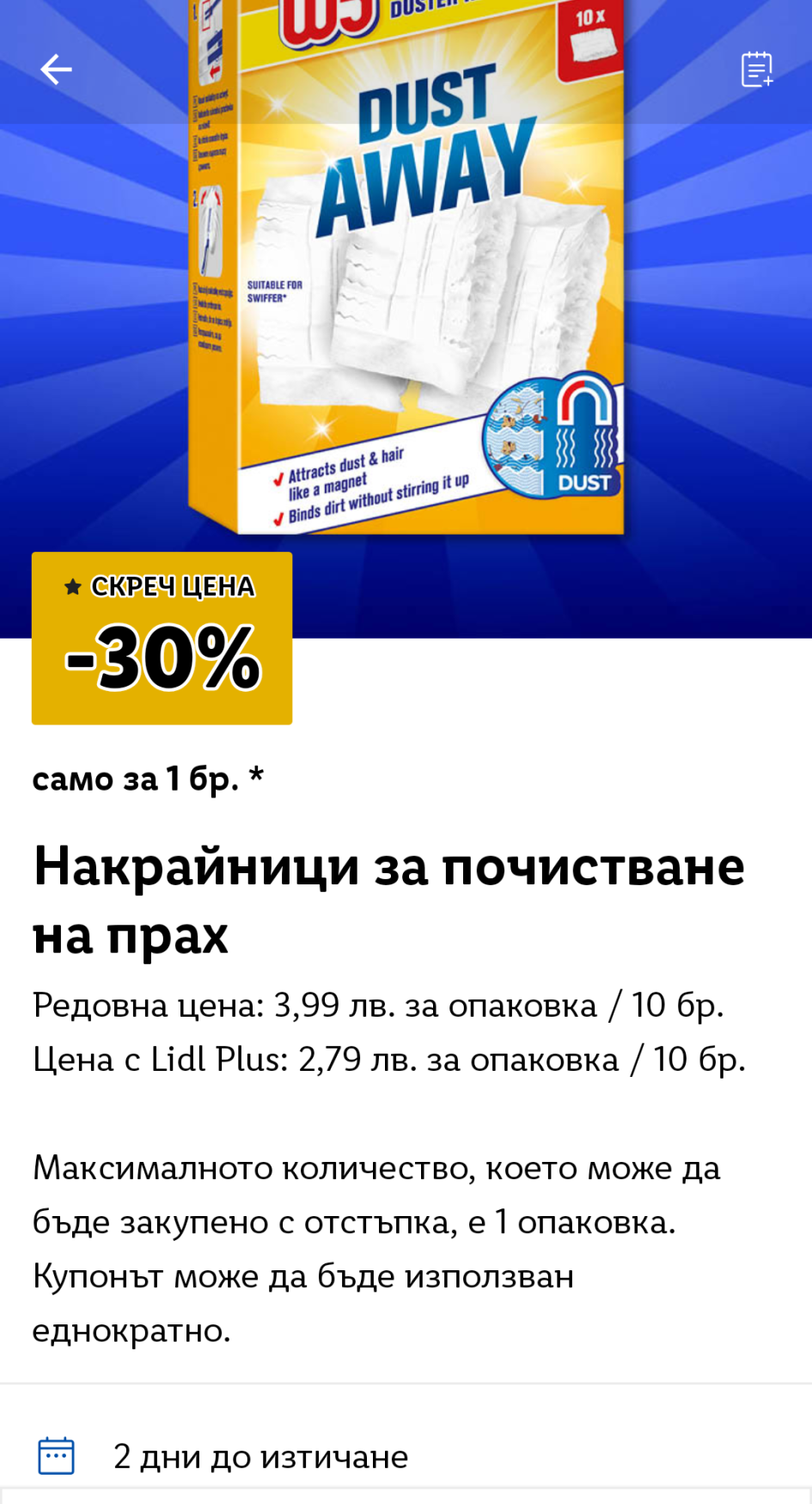
Task: Add this coupon item to shopping list
Action: point(756,70)
